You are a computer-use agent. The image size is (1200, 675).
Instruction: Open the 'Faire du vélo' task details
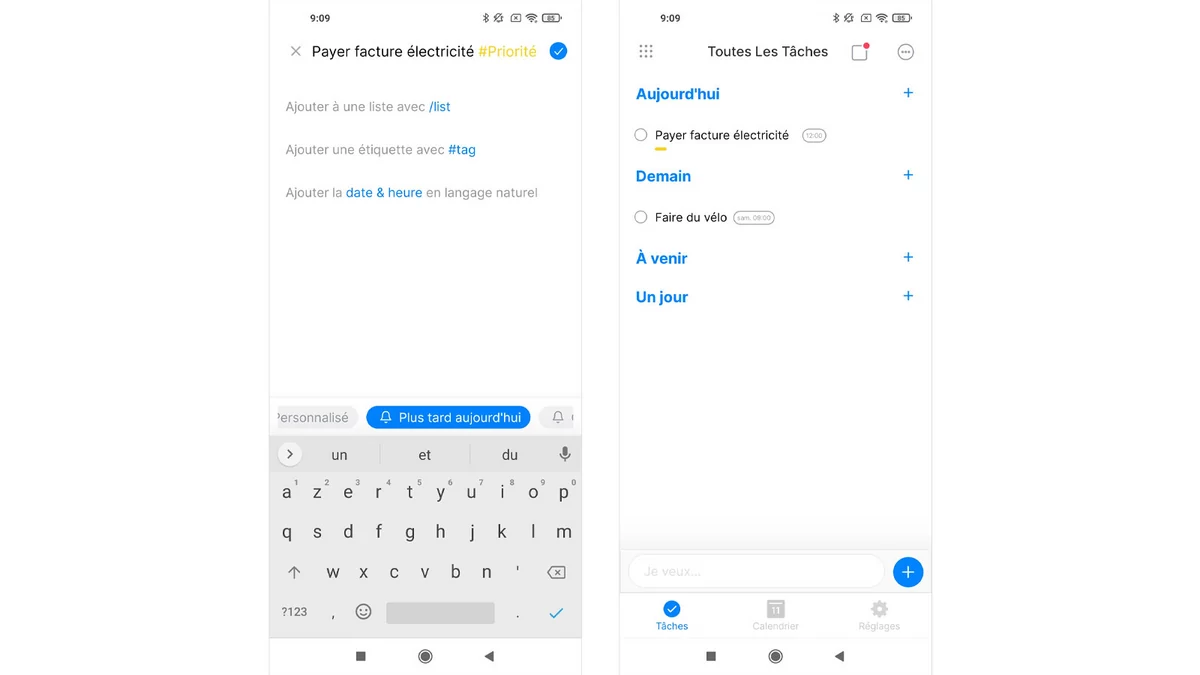pos(691,217)
